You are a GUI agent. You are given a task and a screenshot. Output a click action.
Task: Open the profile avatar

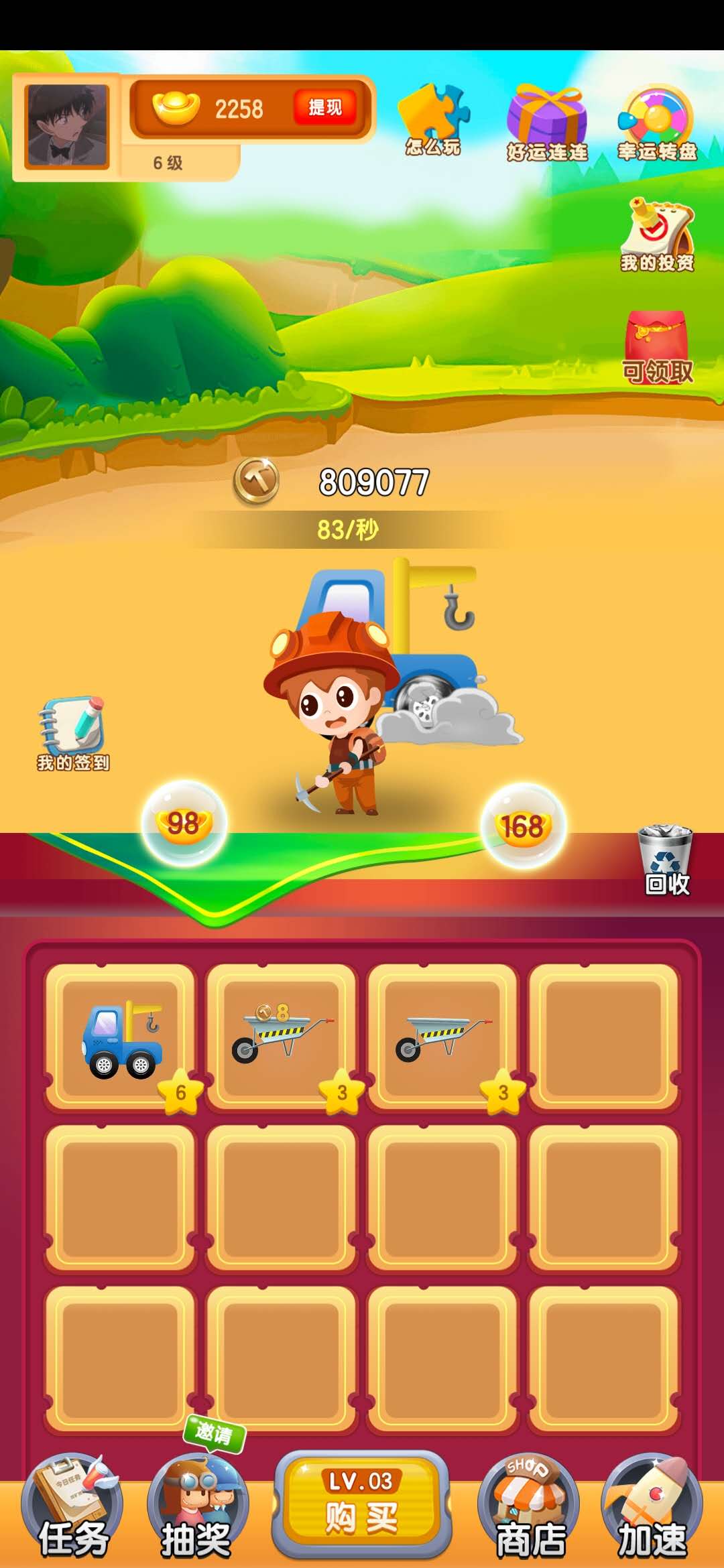click(66, 126)
